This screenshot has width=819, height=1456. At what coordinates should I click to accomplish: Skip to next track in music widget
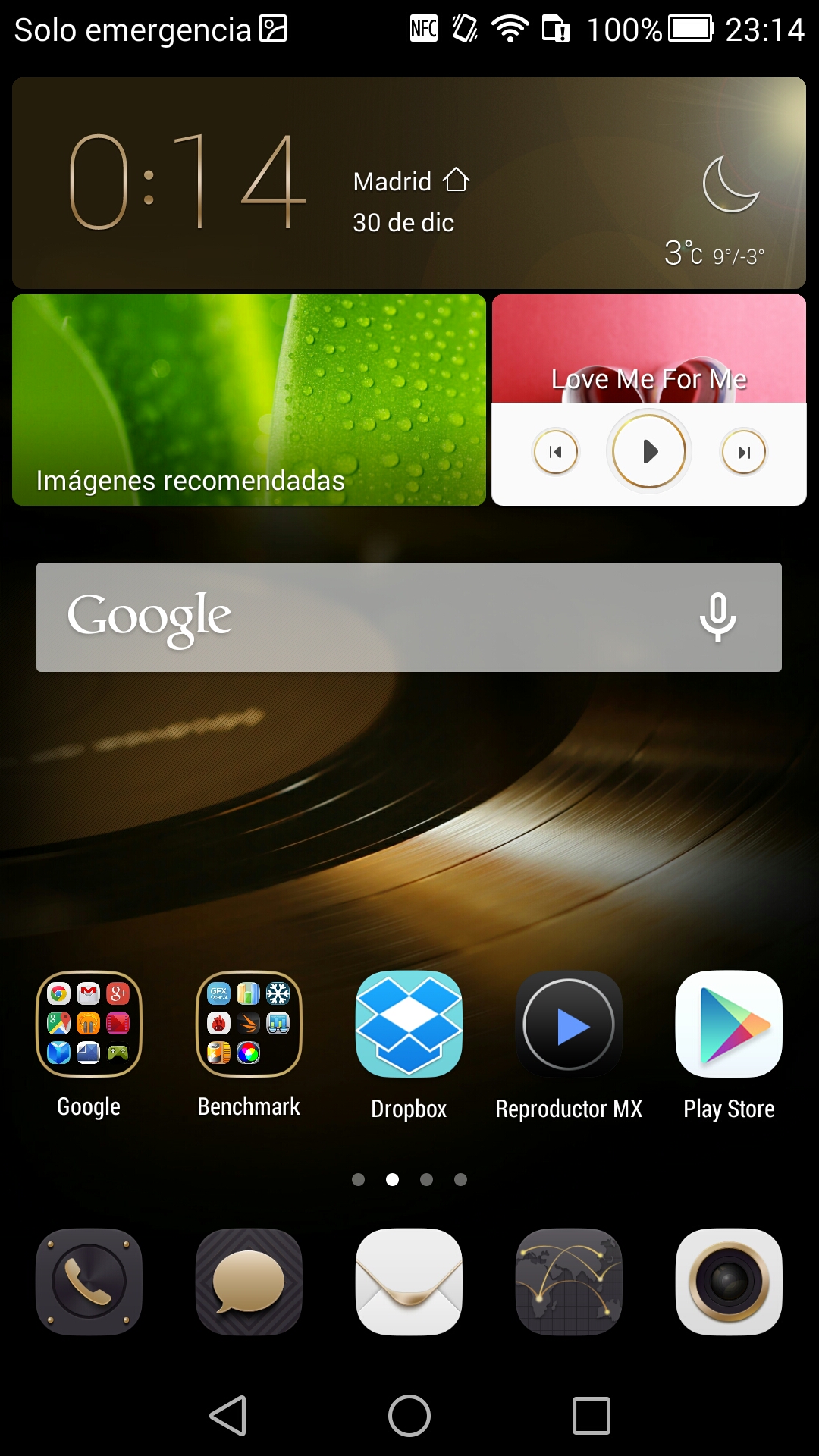pos(743,452)
